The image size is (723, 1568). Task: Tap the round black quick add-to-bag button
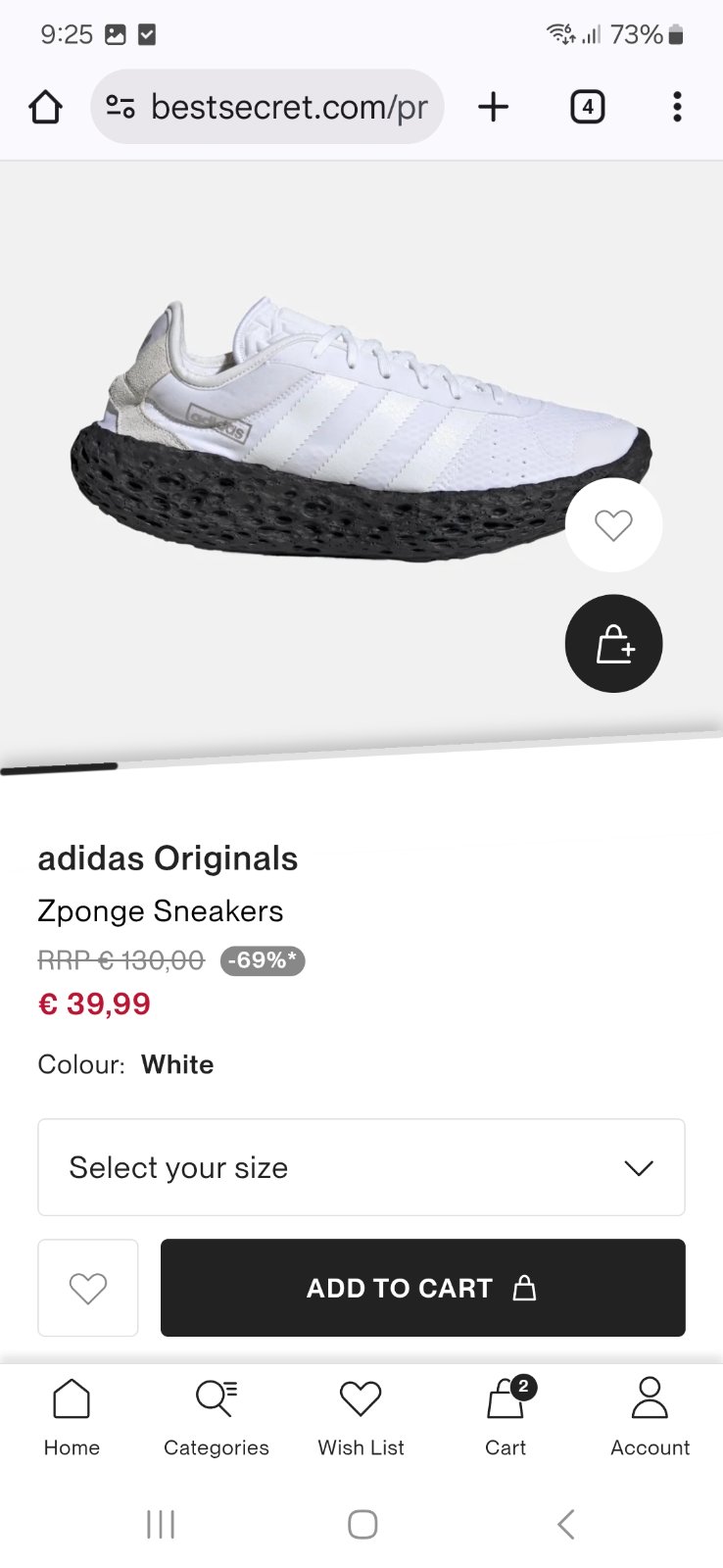point(613,644)
